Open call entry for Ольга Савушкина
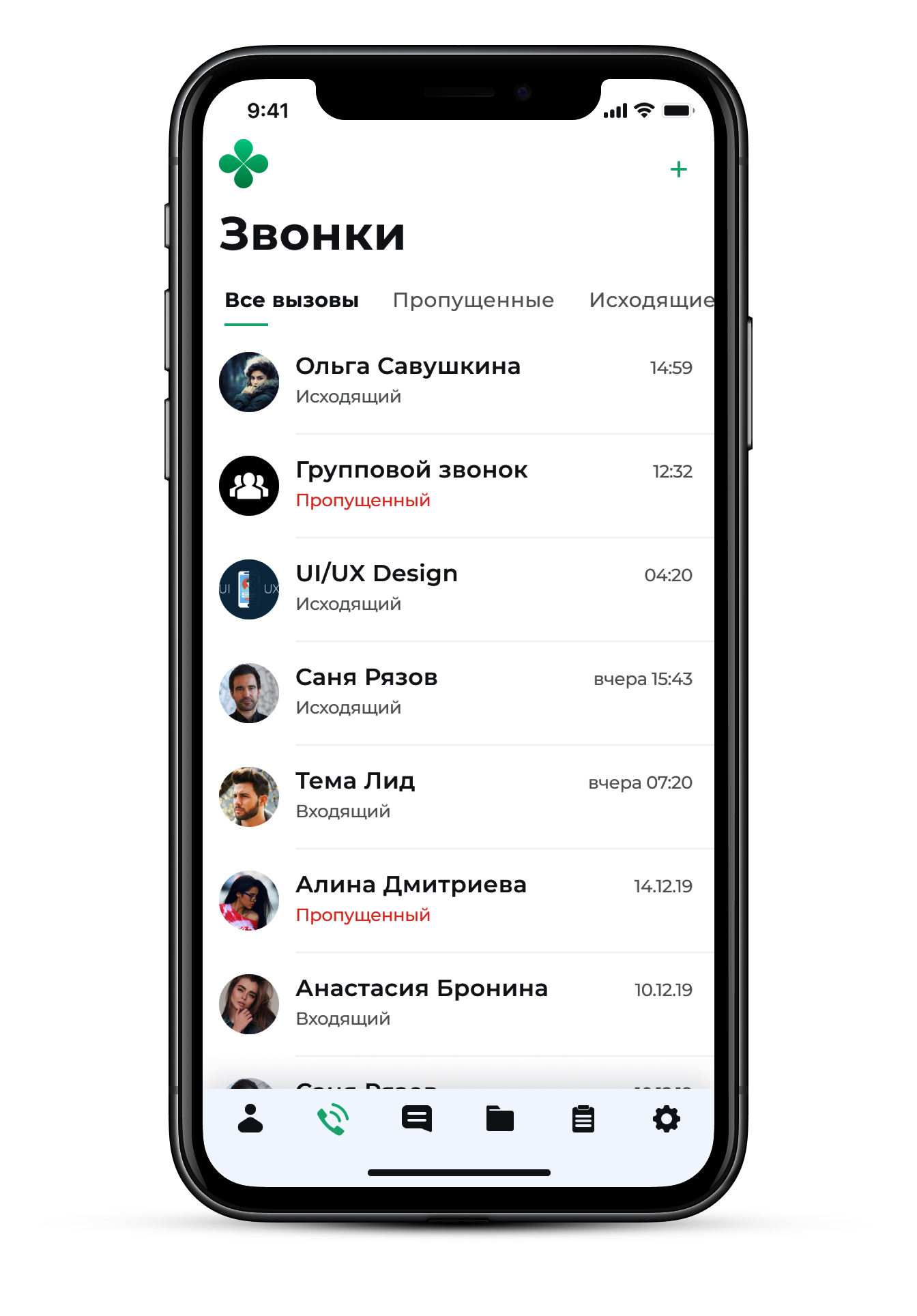 tap(457, 381)
